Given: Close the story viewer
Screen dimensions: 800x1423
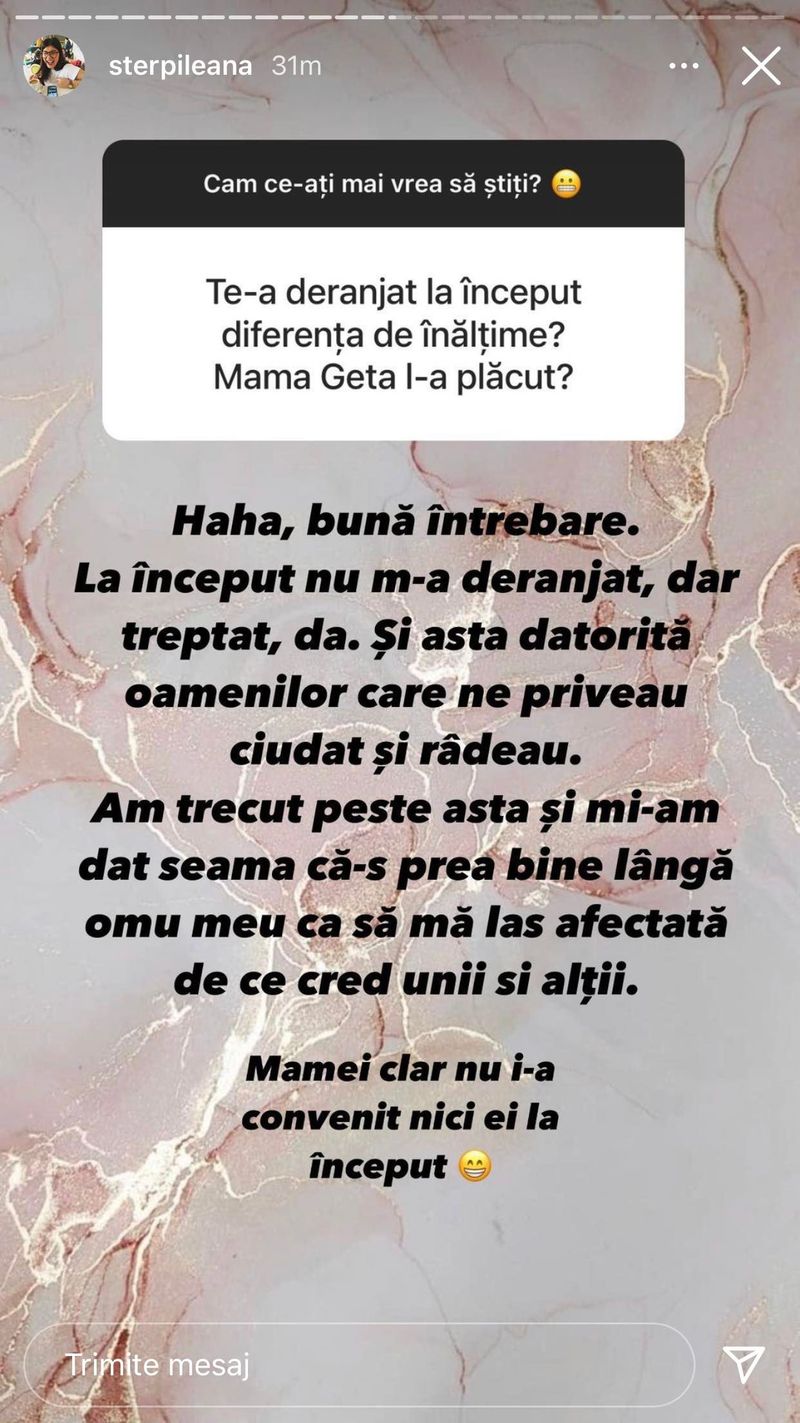Looking at the screenshot, I should (x=761, y=66).
